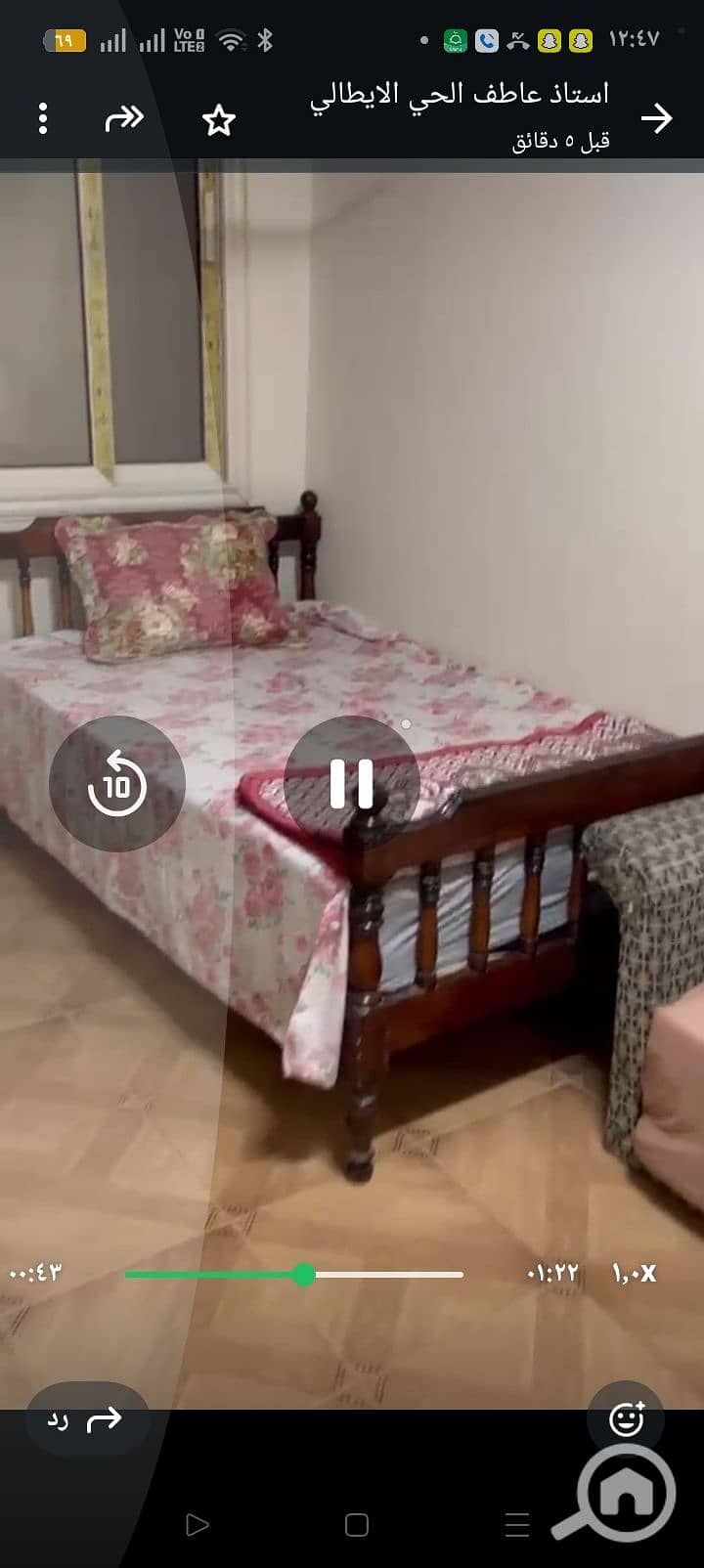Add an emoji reaction
This screenshot has width=704, height=1568.
(x=626, y=1419)
